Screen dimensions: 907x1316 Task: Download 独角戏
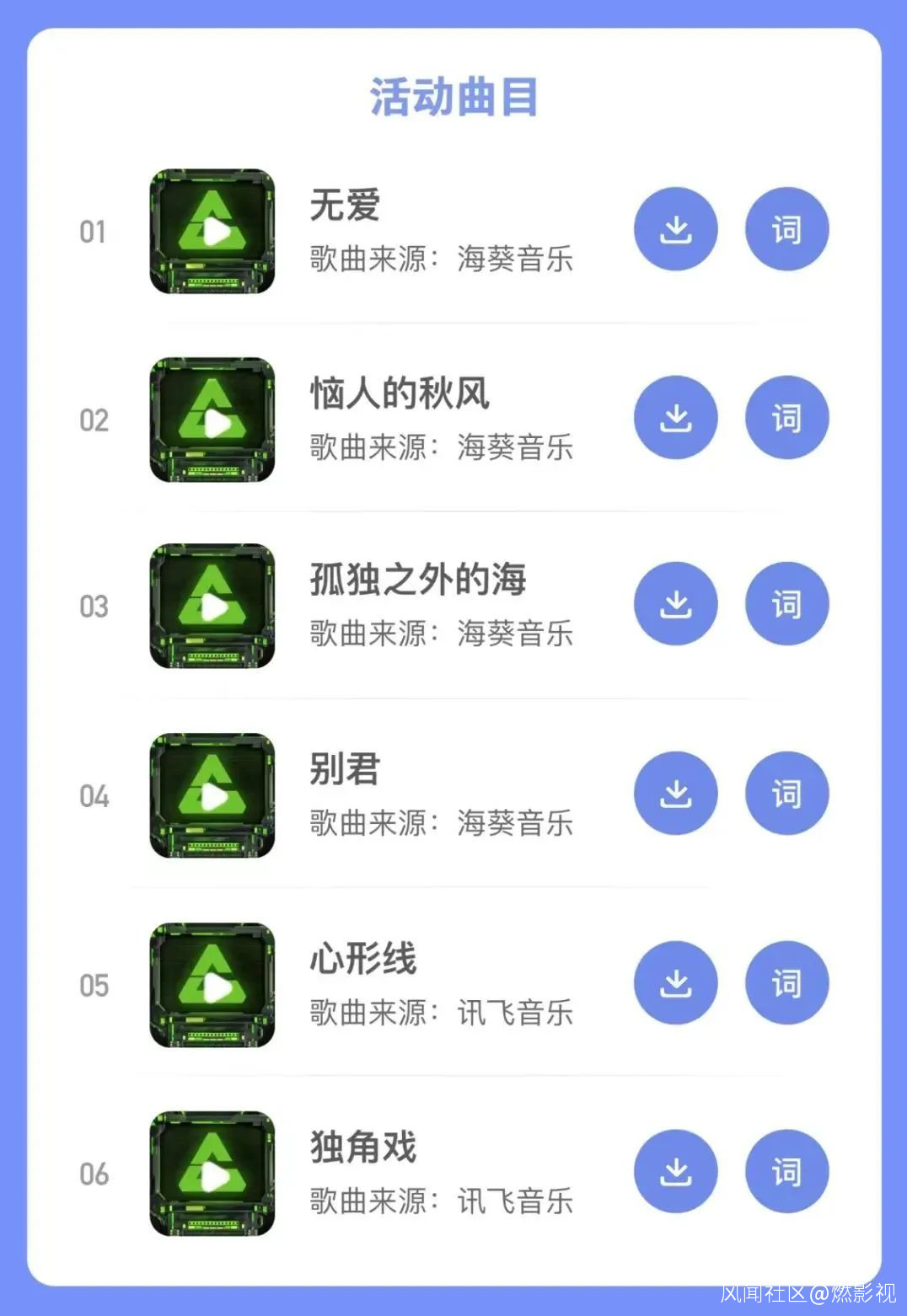coord(675,1172)
